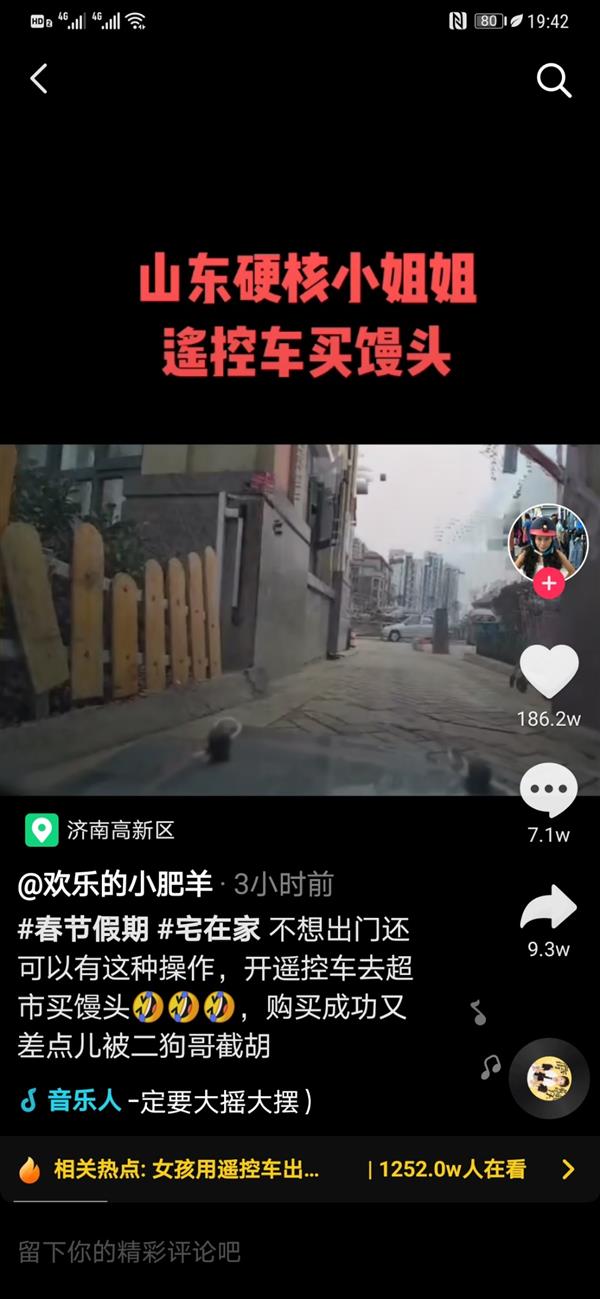Open @欢乐的小肥羊 profile from username

[116, 884]
